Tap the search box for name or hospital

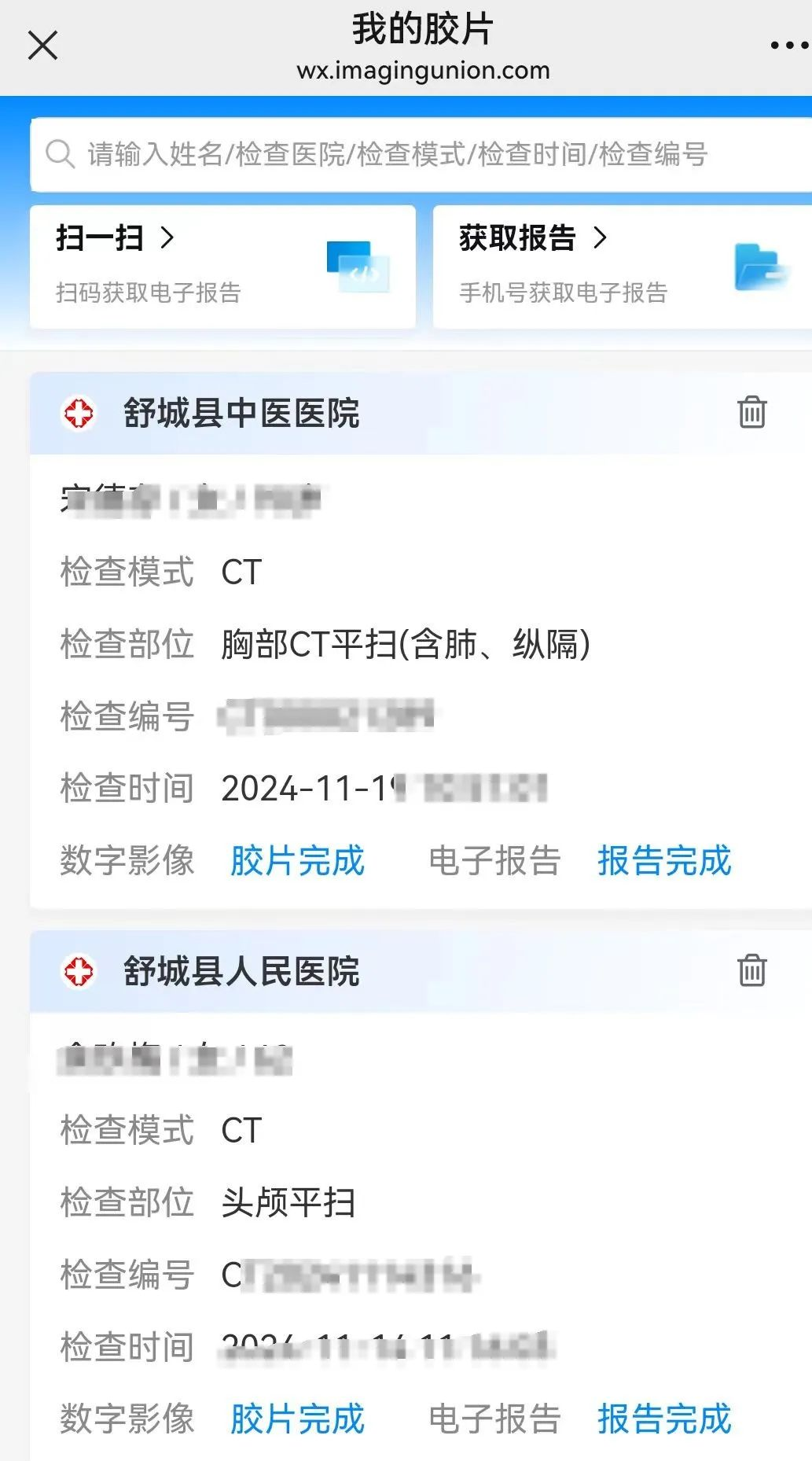coord(421,154)
